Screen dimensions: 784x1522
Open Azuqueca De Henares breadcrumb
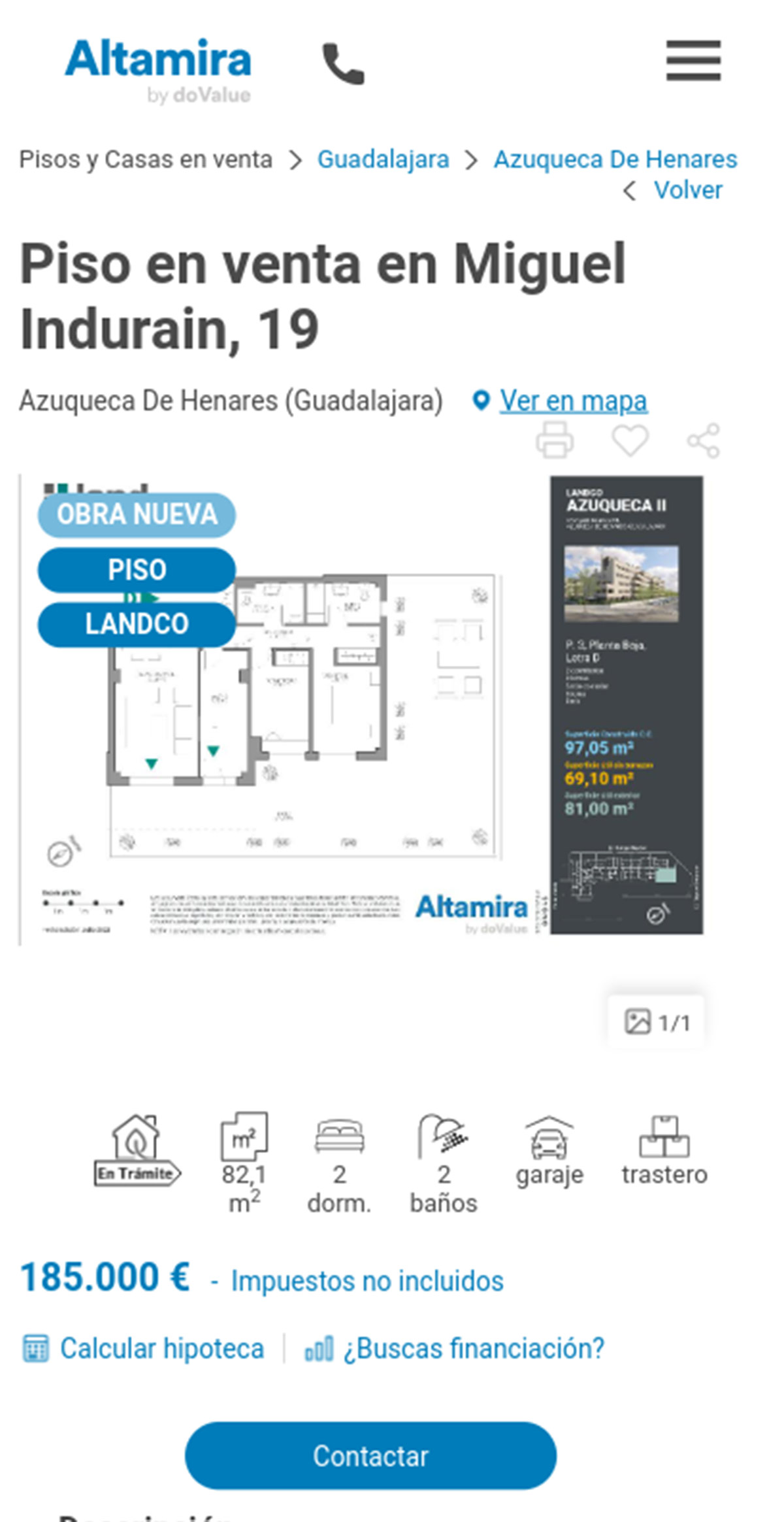coord(615,159)
